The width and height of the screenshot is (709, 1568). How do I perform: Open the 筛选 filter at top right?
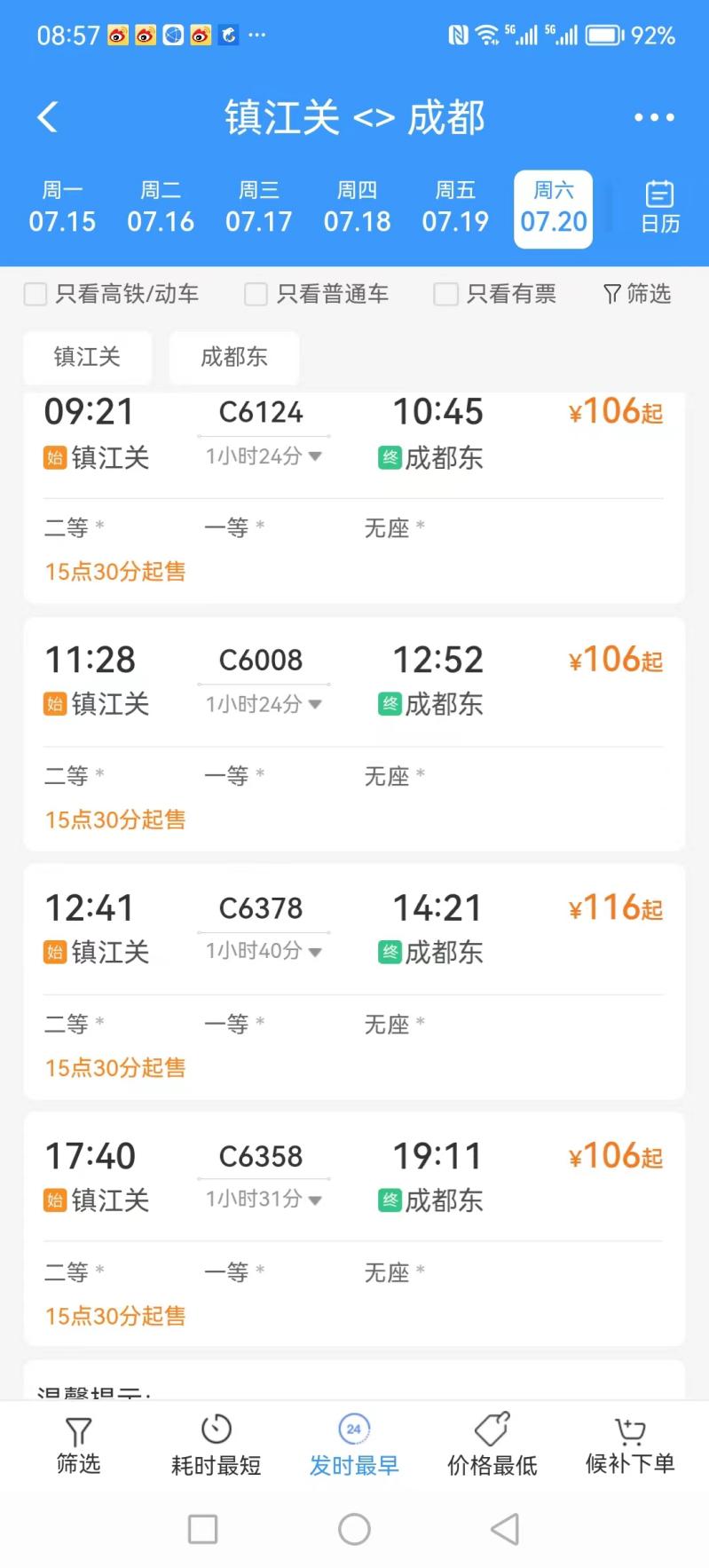(637, 294)
